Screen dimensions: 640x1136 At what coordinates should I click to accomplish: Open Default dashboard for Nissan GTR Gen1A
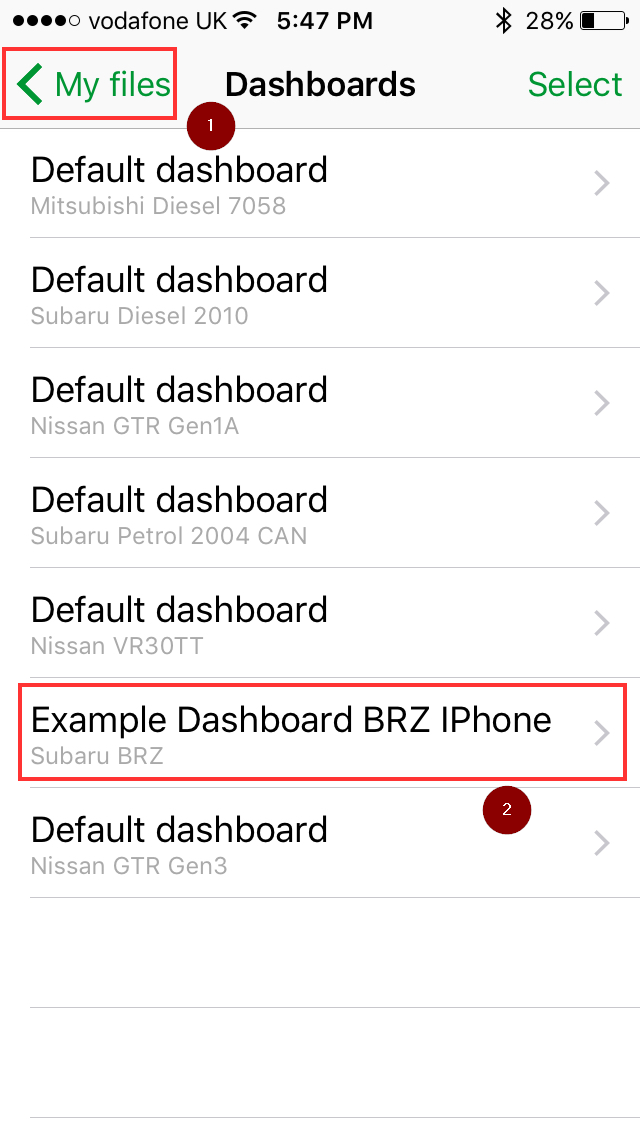pos(320,404)
